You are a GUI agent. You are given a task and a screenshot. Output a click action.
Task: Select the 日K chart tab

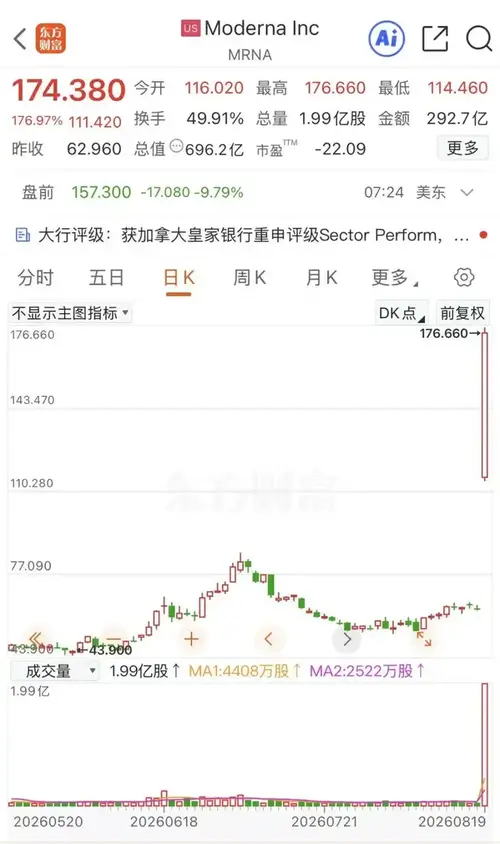click(x=179, y=278)
